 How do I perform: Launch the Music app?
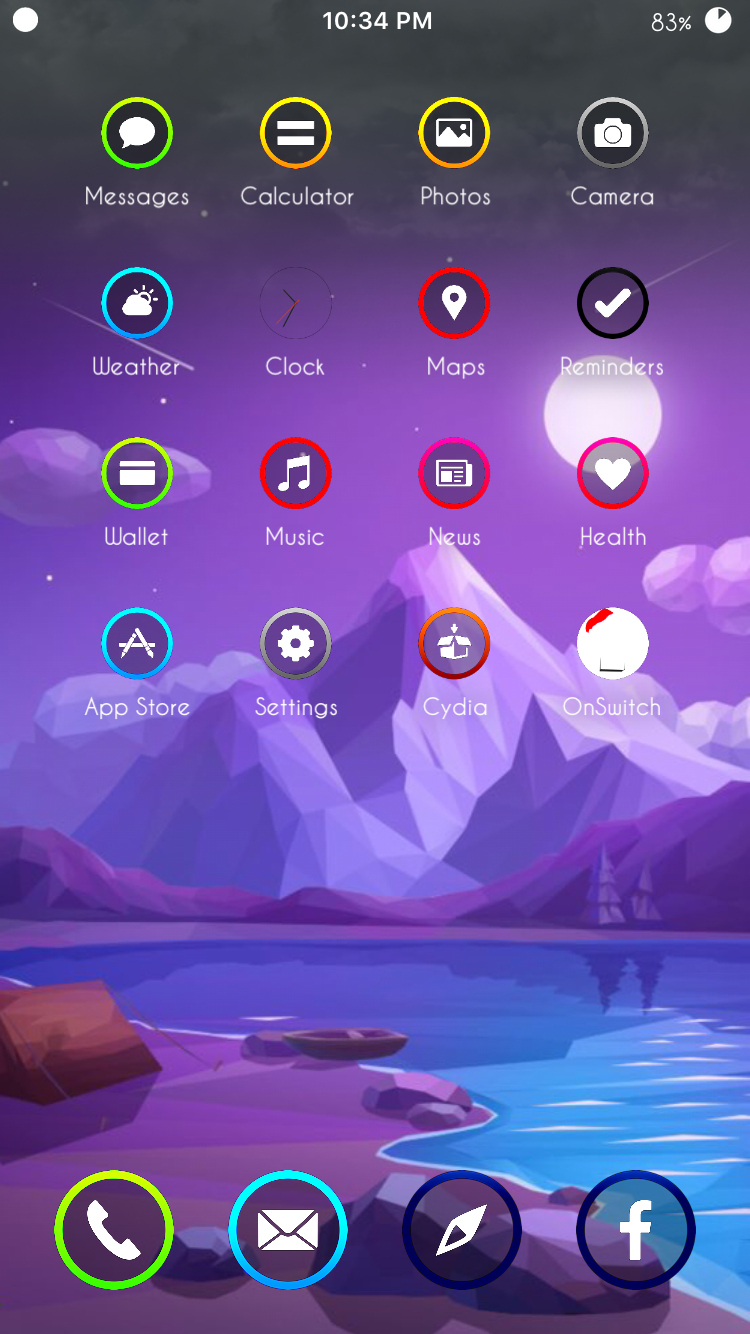point(296,473)
